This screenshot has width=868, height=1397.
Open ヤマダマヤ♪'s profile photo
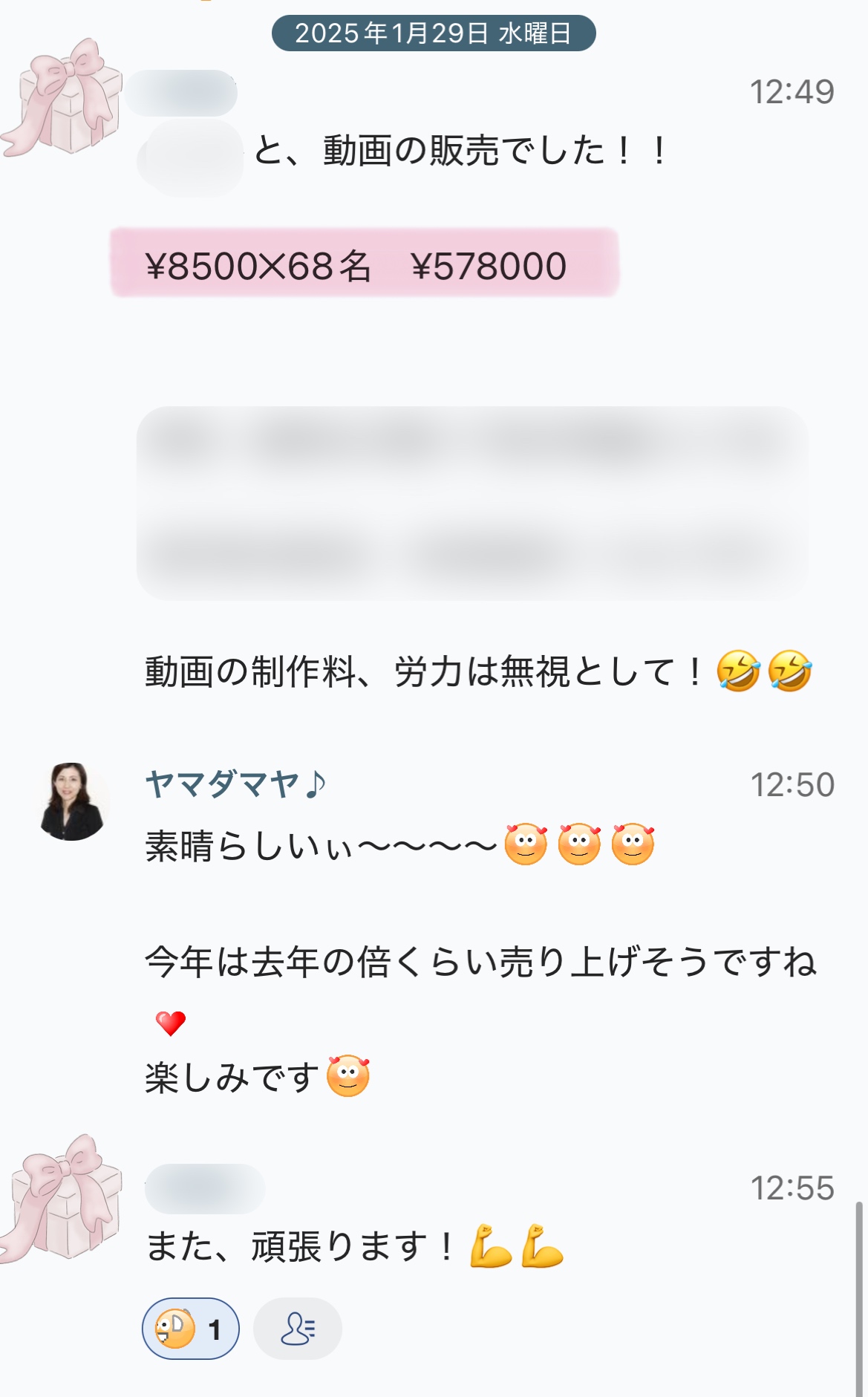[71, 802]
